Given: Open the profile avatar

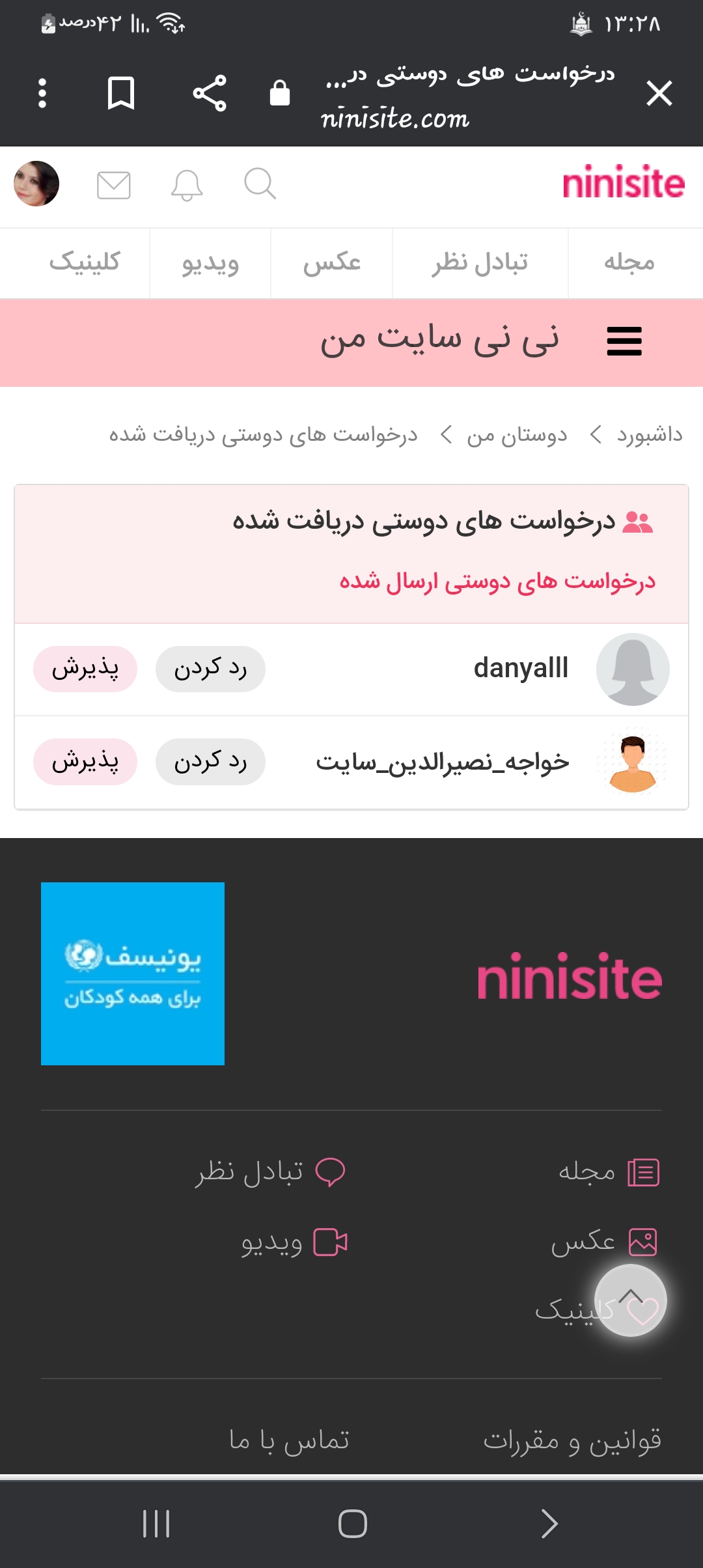Looking at the screenshot, I should (x=36, y=184).
